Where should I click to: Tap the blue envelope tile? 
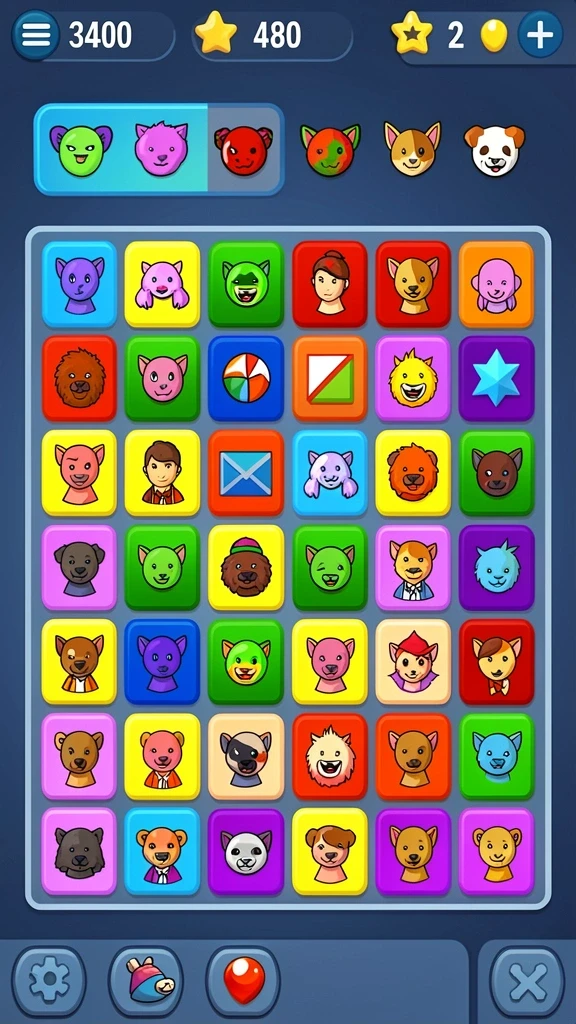click(246, 473)
